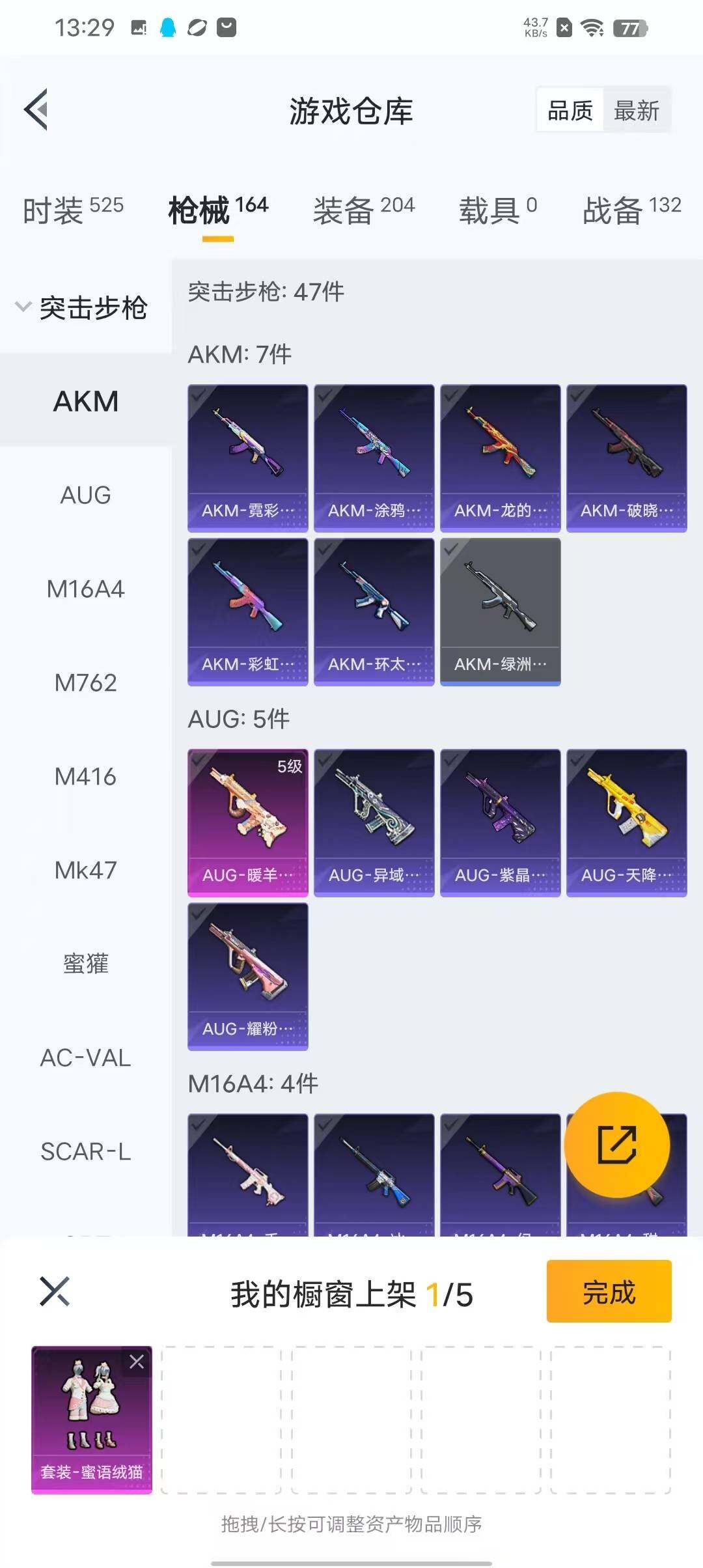Select the 品质 sort option

pos(570,111)
